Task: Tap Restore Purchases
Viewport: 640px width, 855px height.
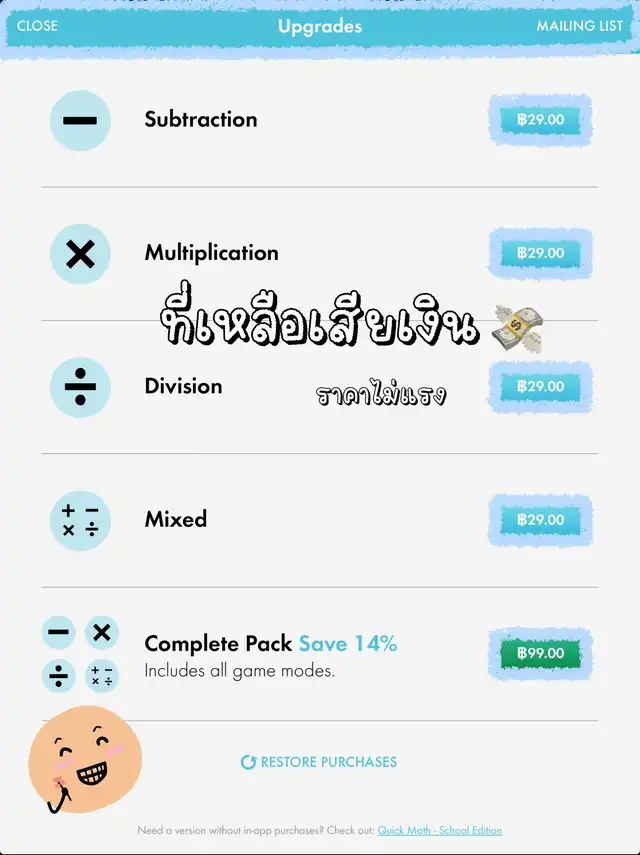Action: [319, 762]
